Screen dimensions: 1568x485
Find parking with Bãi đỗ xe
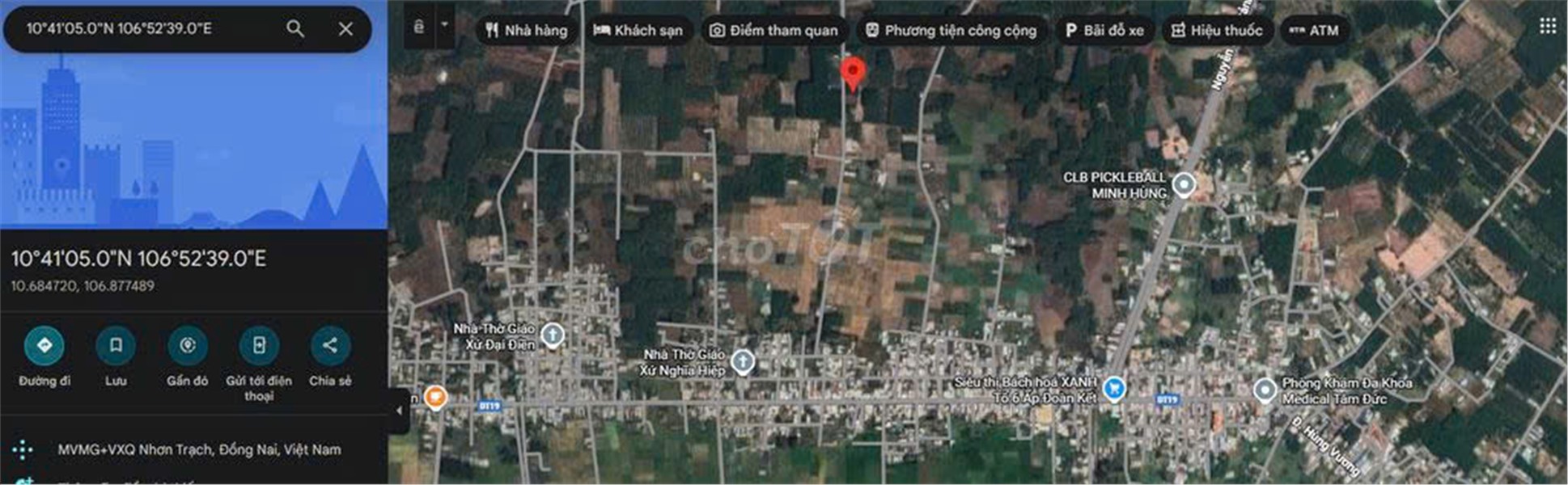1104,31
